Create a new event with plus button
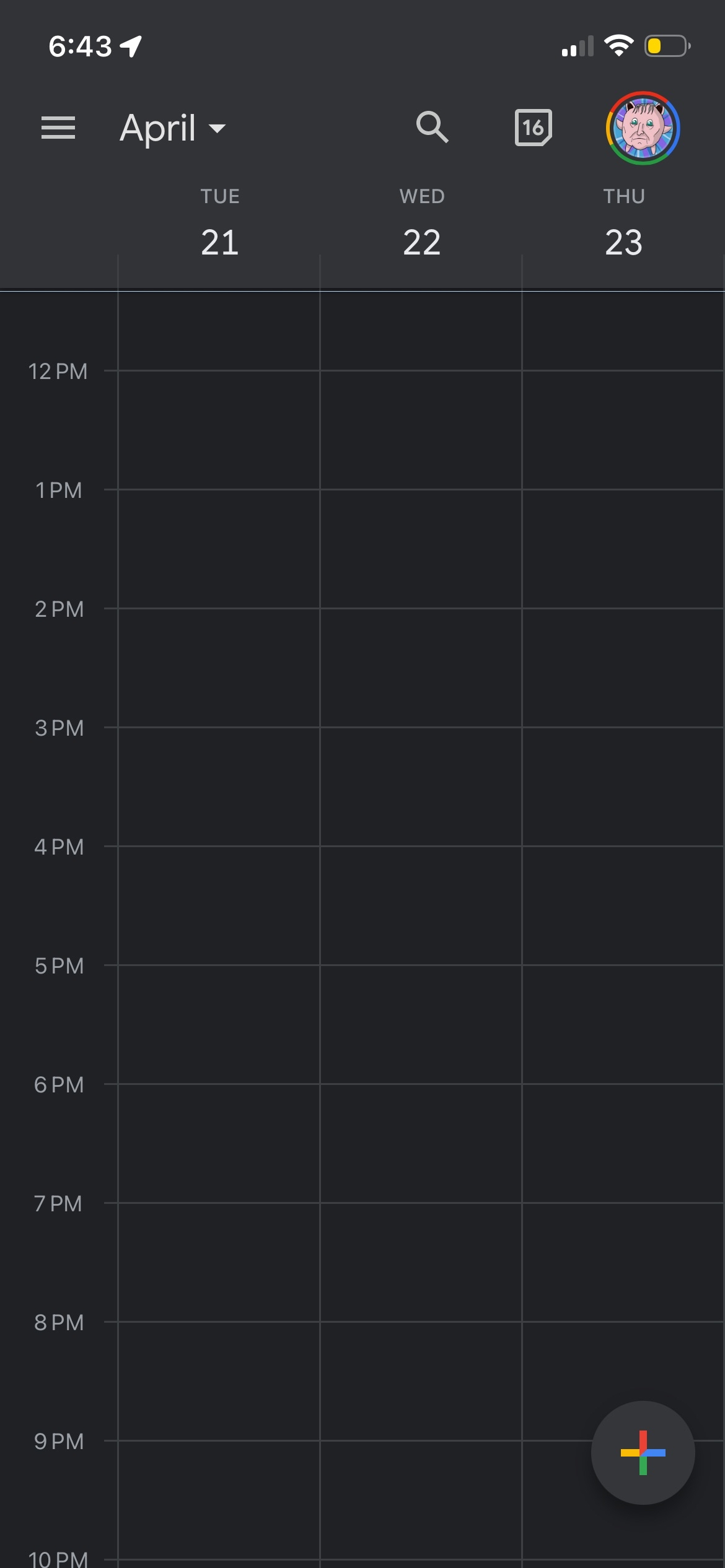 tap(643, 1452)
